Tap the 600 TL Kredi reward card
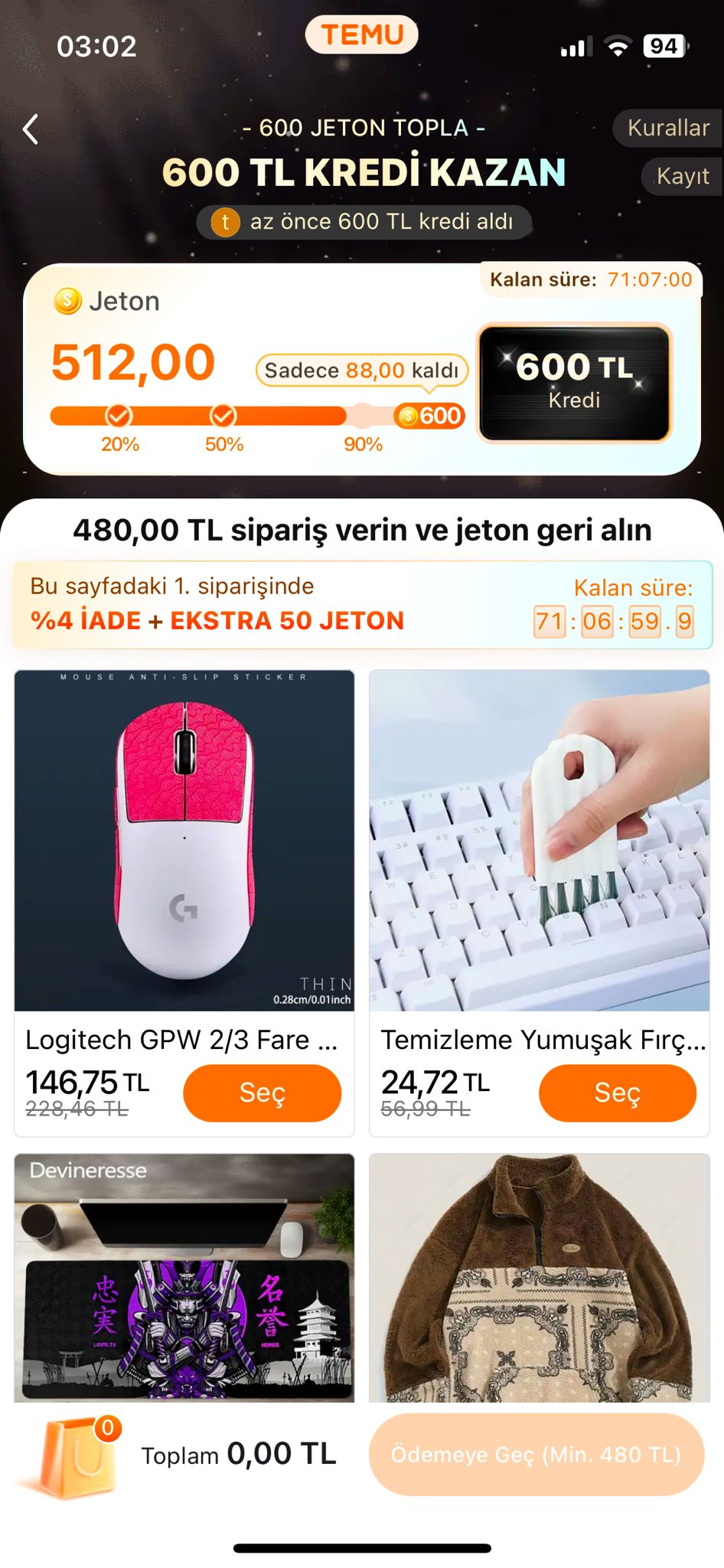This screenshot has width=724, height=1568. pos(574,382)
